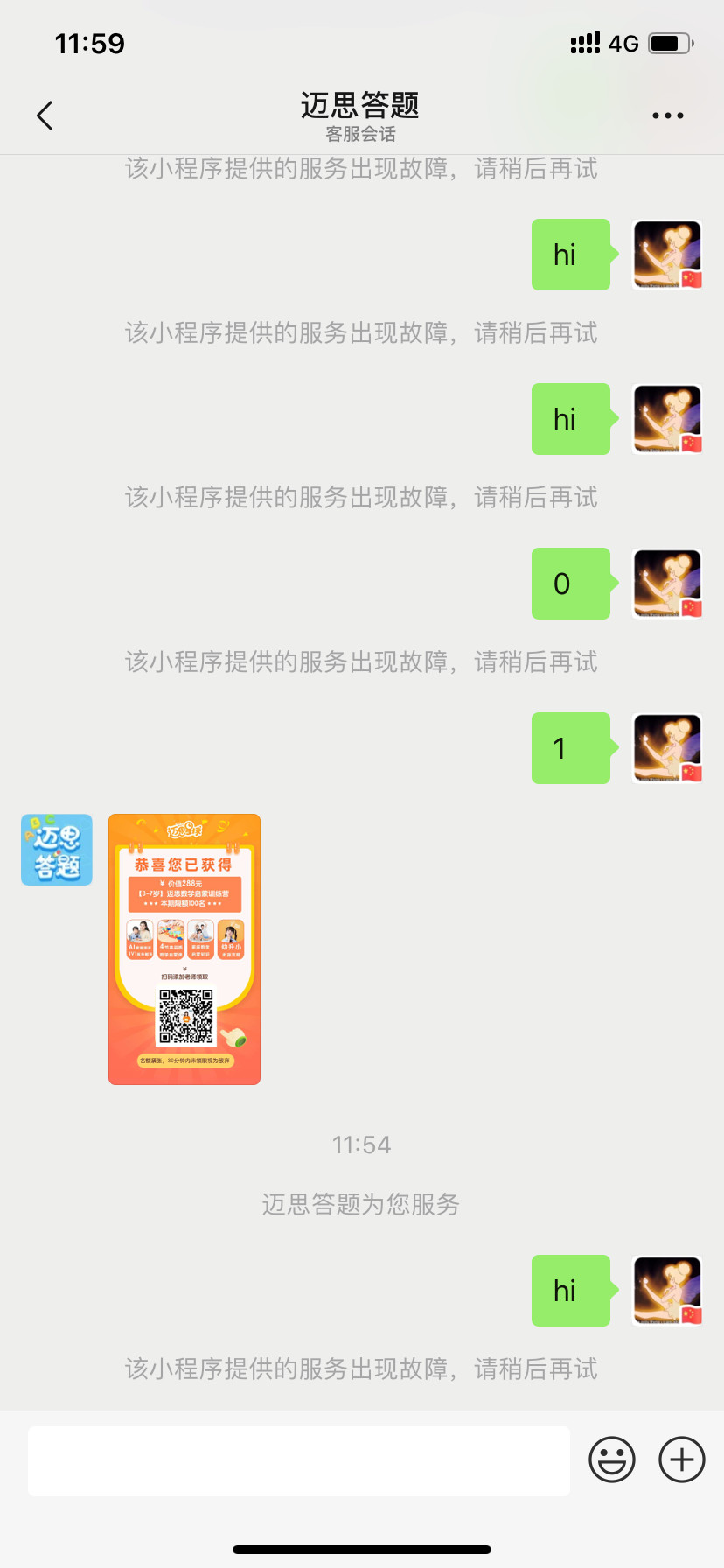Tap the 迈思答题 sender avatar

coord(57,850)
